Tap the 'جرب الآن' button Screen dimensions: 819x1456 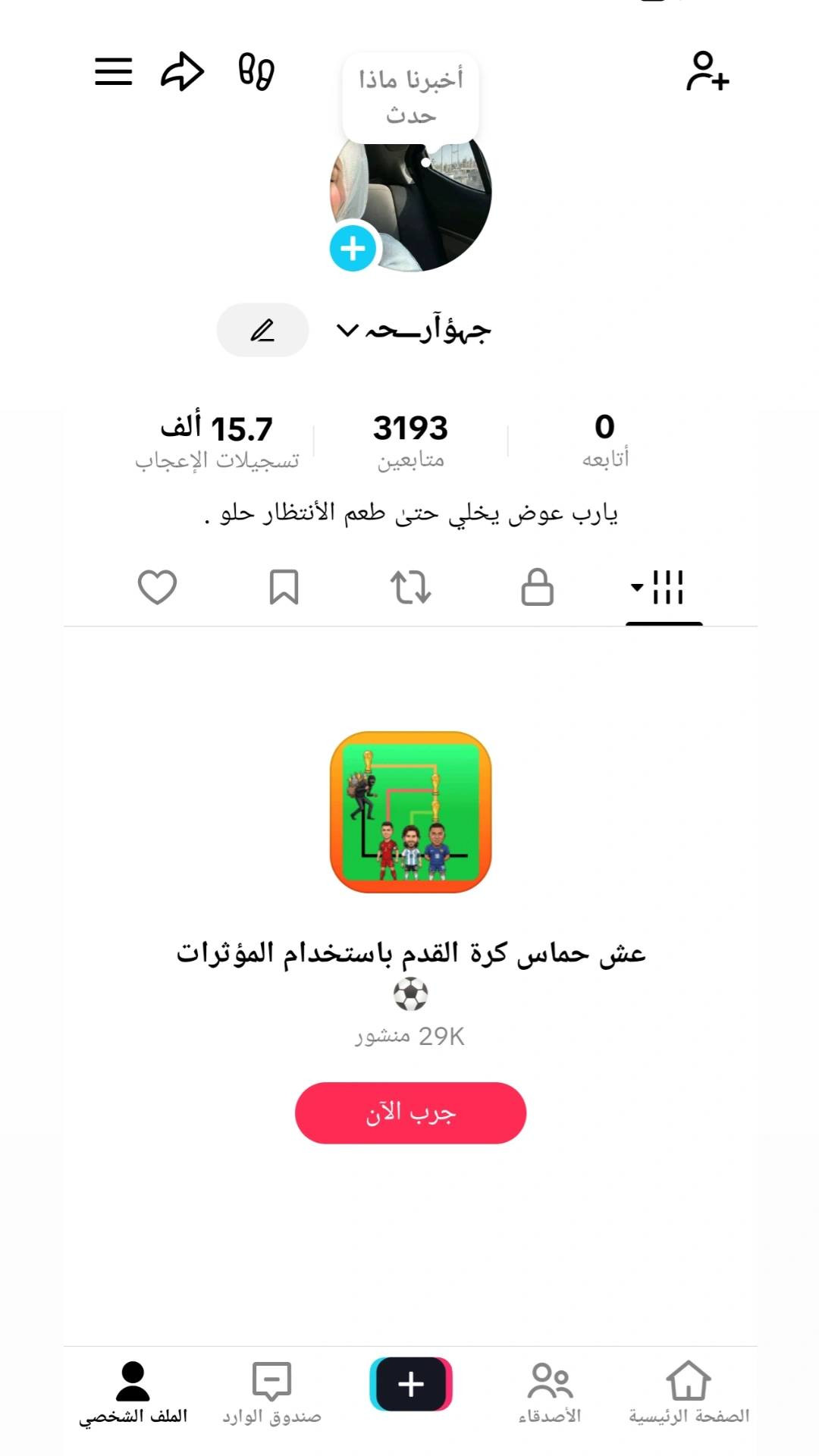point(410,1112)
